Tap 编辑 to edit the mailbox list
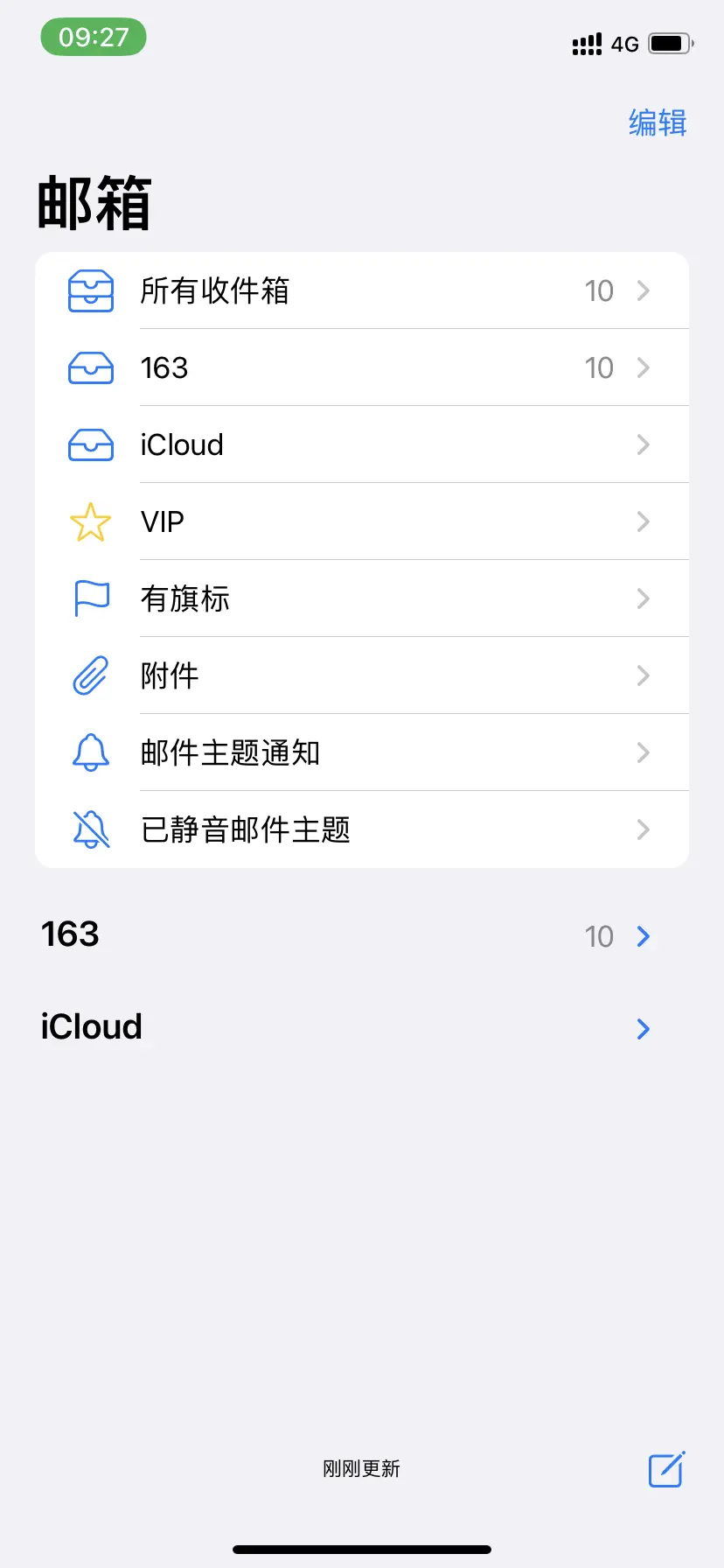The height and width of the screenshot is (1568, 724). tap(657, 123)
